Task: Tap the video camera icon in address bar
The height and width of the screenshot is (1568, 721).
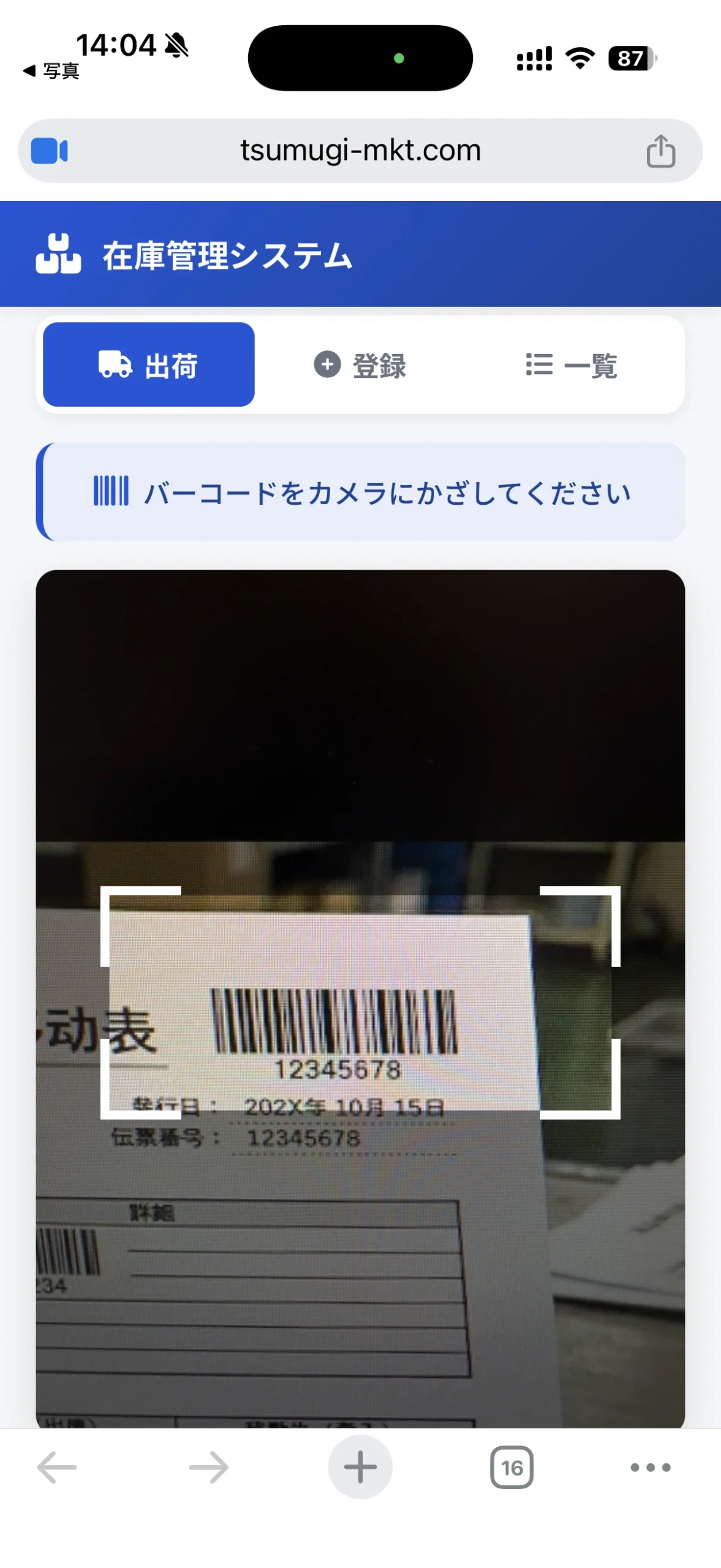Action: pos(49,150)
